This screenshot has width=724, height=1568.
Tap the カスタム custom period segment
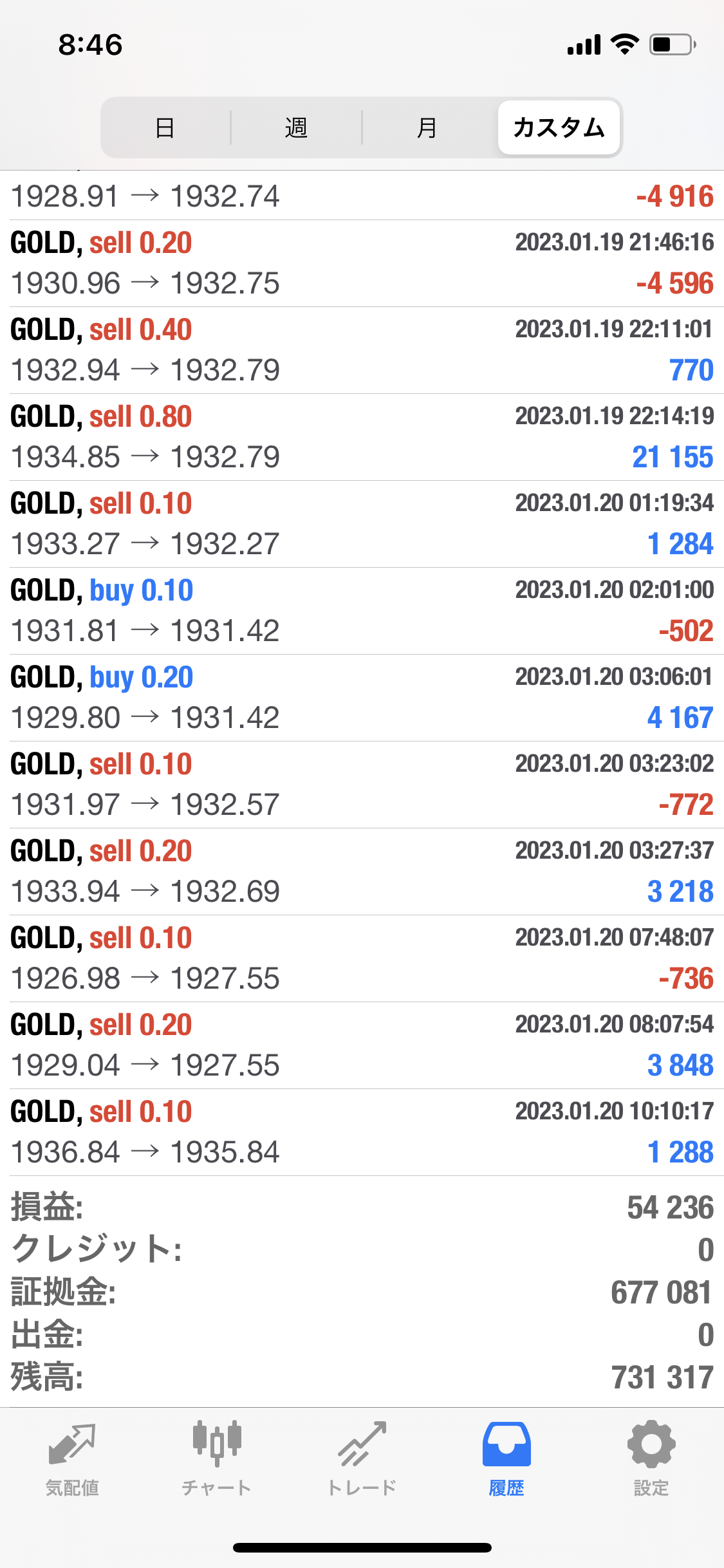(x=559, y=127)
